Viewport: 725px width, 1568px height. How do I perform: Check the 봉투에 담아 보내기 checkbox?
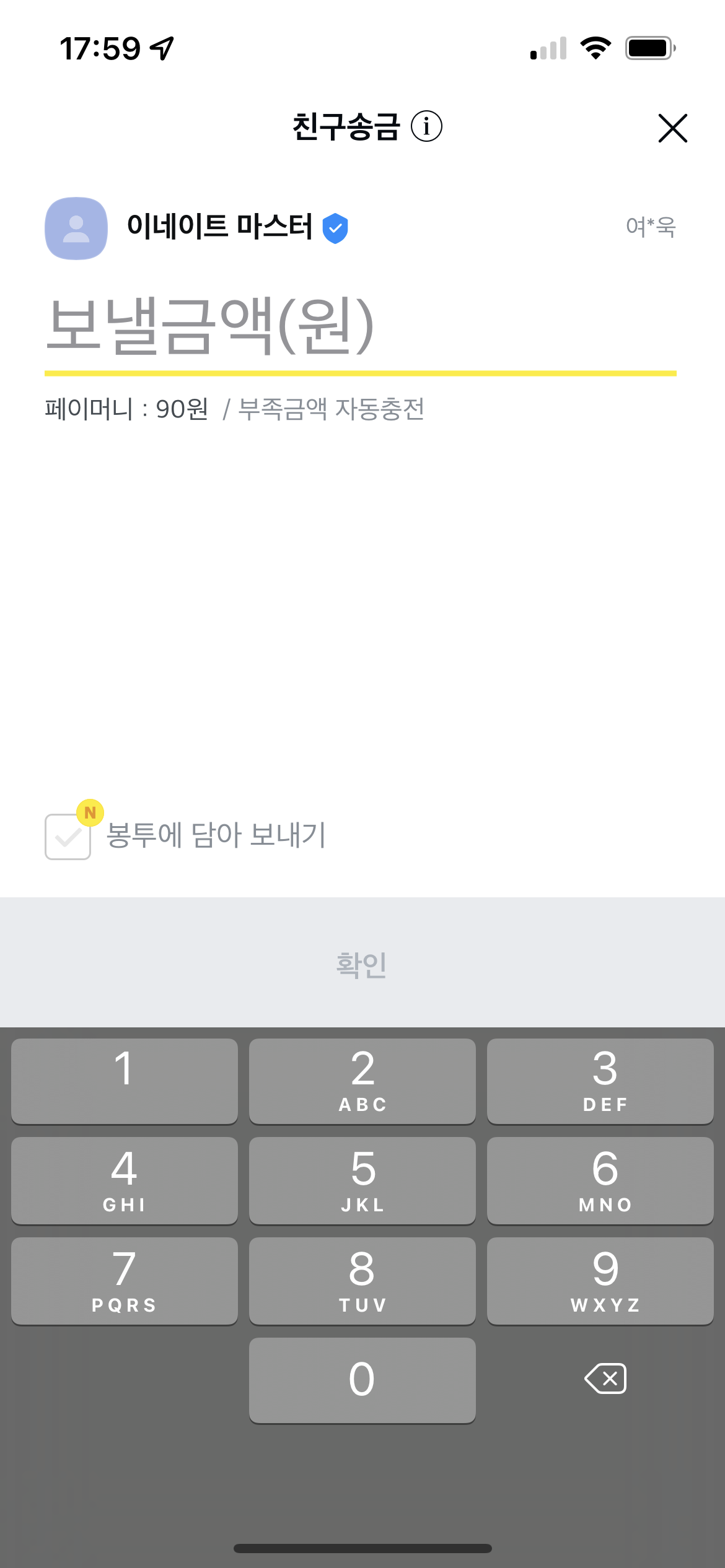[x=68, y=837]
